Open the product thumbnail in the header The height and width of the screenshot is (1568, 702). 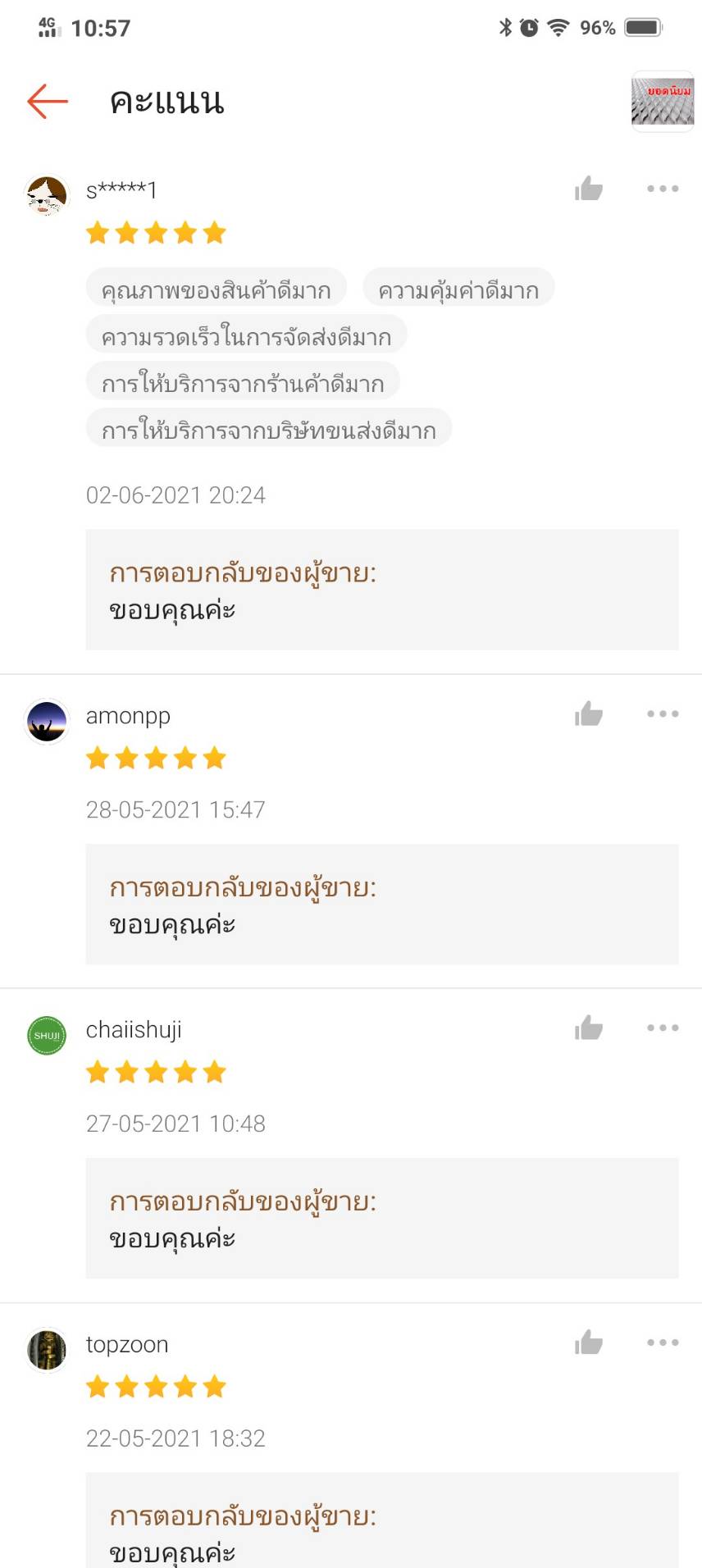click(662, 102)
